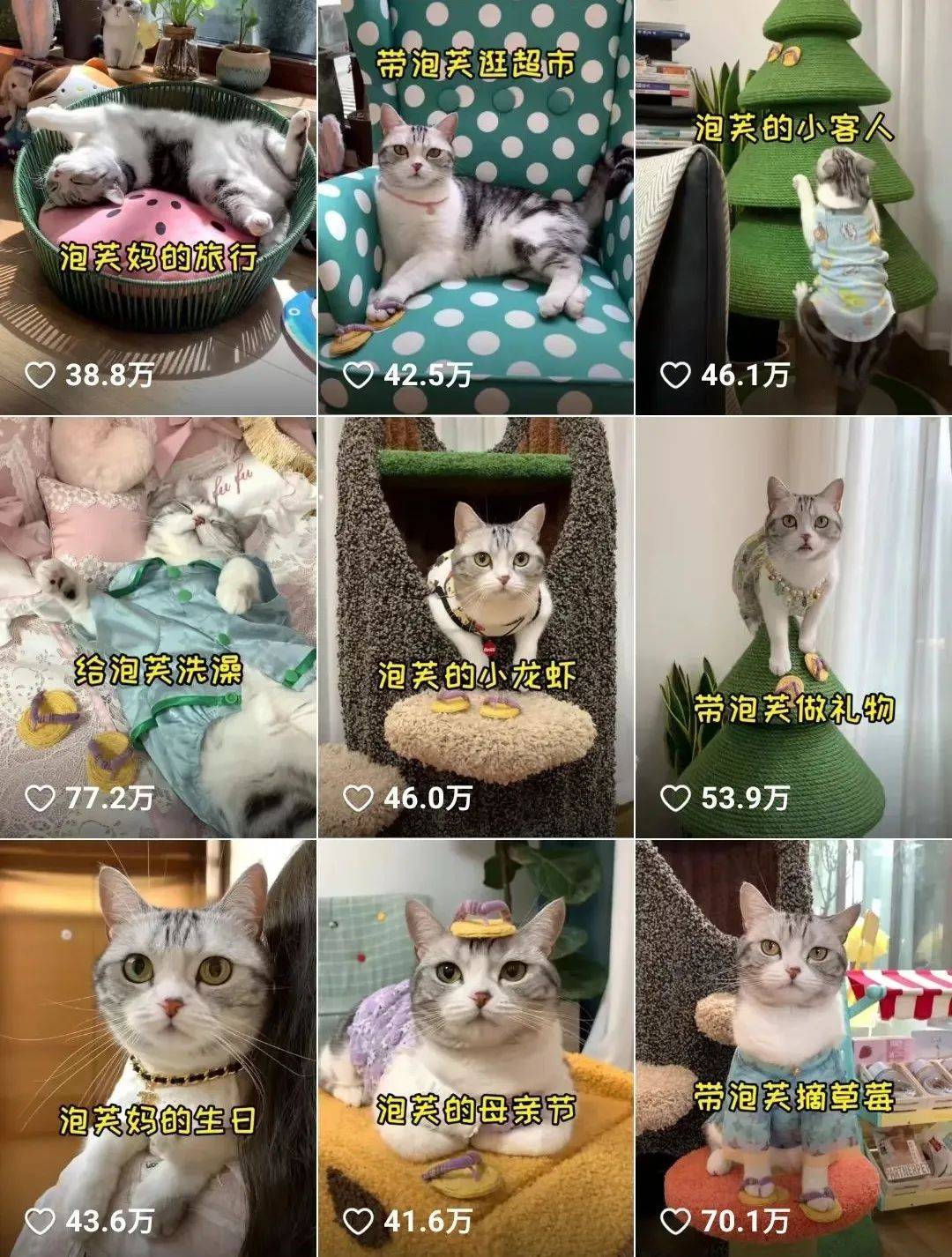Open the video 泡芙妈的旅行
Image resolution: width=952 pixels, height=1257 pixels.
158,206
